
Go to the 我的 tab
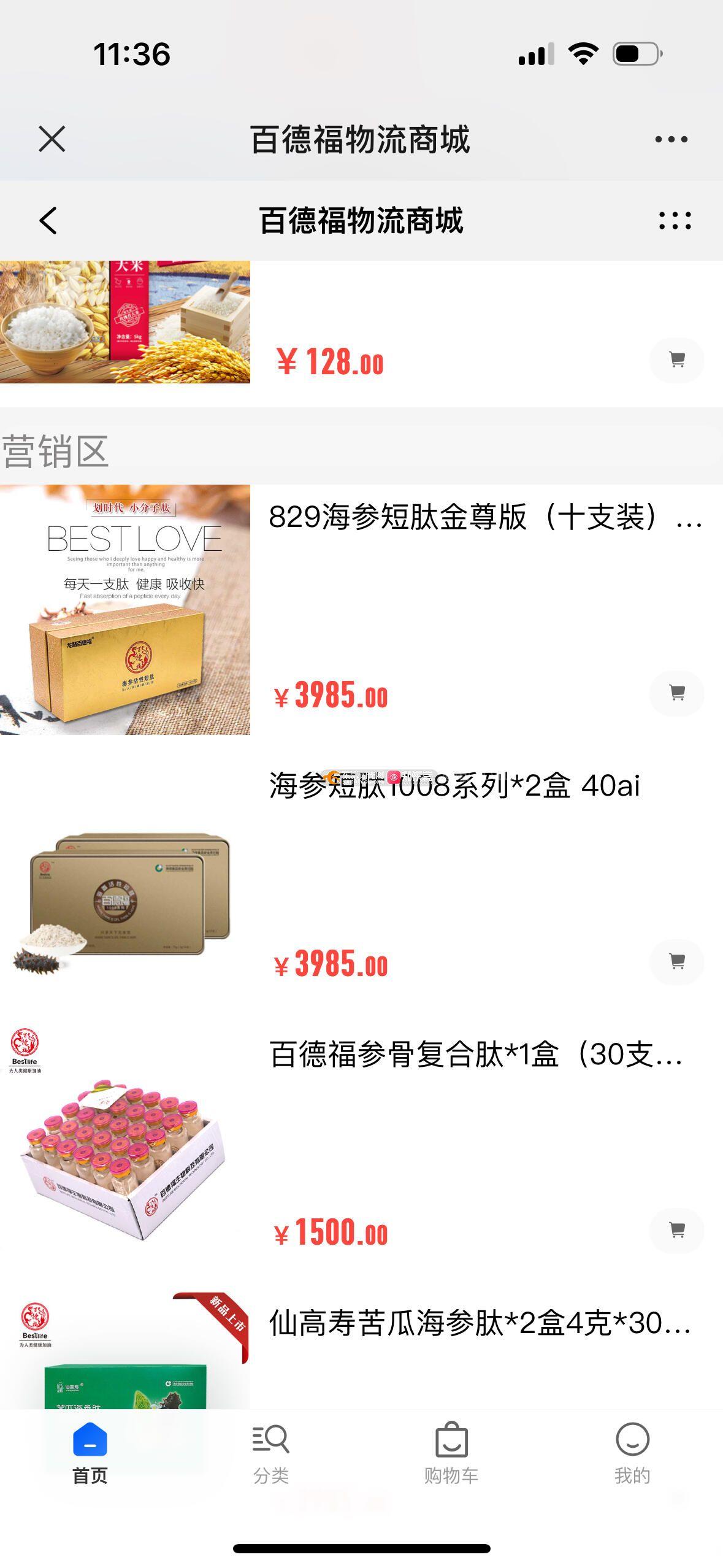[632, 1453]
